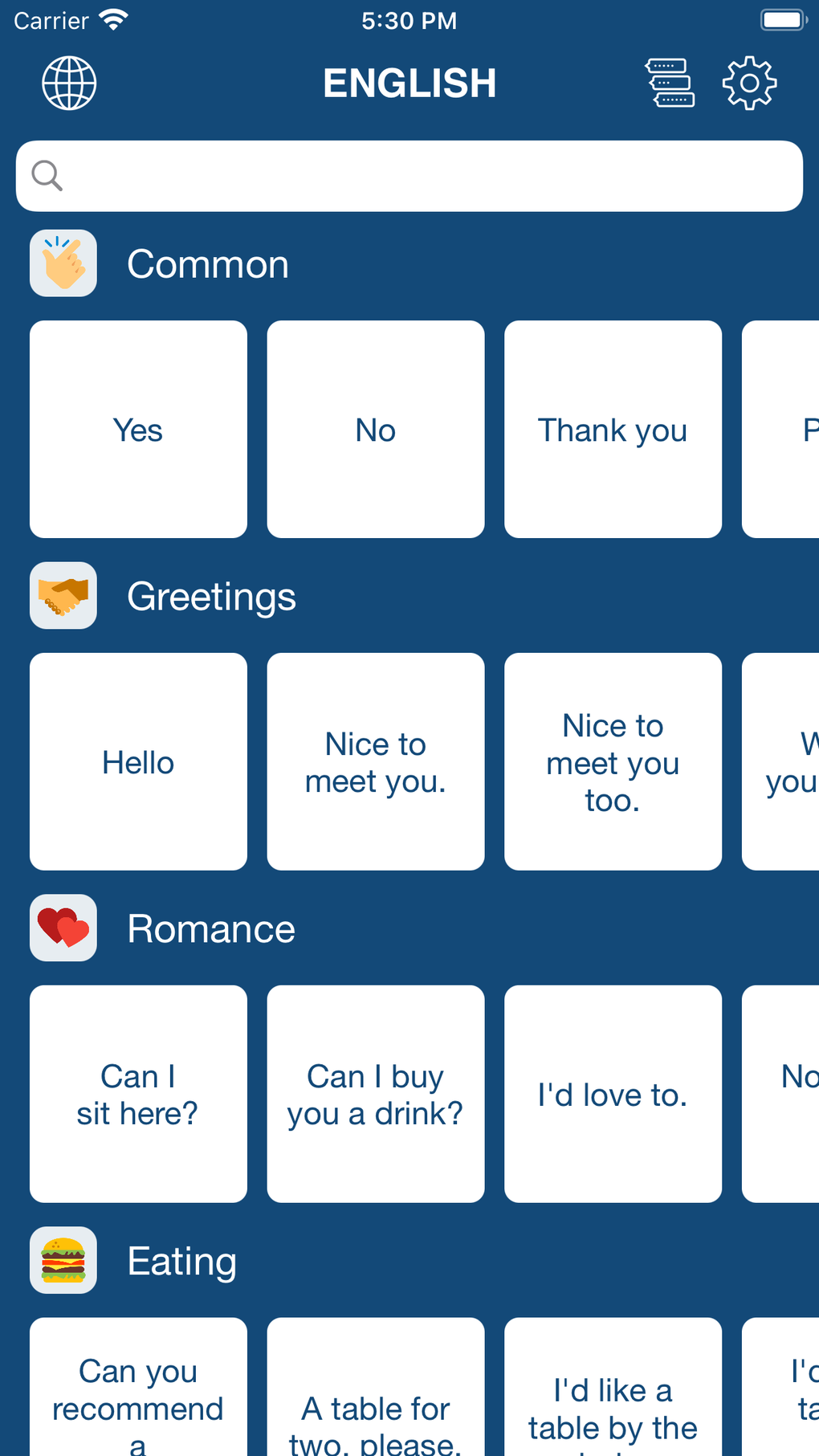
Task: Open the phrase lists icon in top bar
Action: [x=670, y=83]
